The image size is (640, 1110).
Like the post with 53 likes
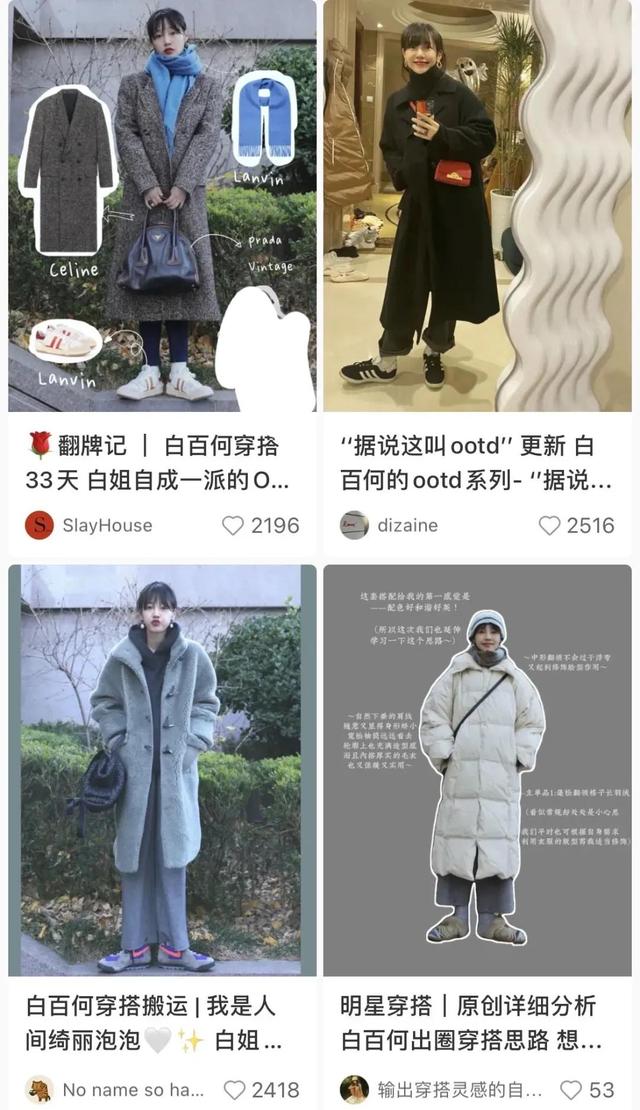click(570, 1089)
